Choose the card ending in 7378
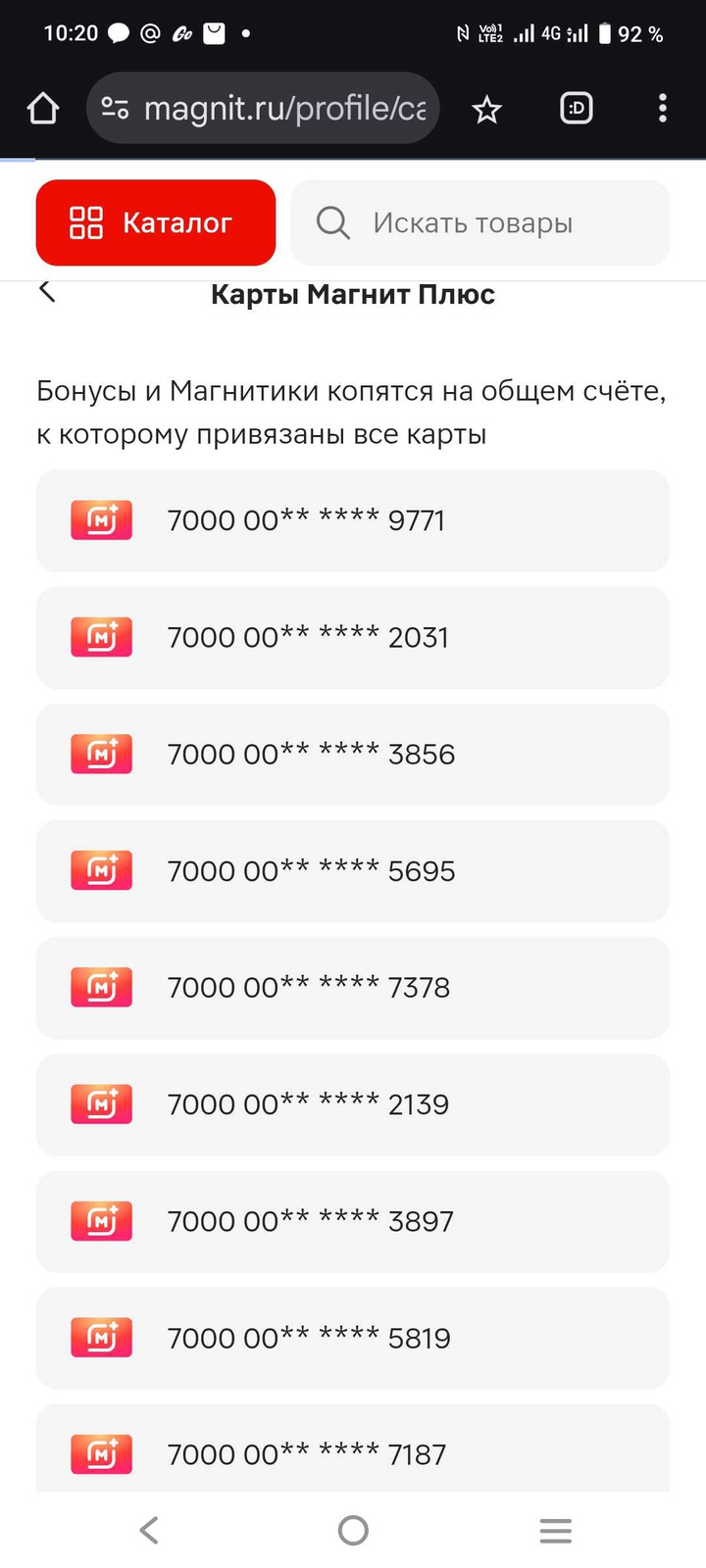706x1568 pixels. [352, 987]
